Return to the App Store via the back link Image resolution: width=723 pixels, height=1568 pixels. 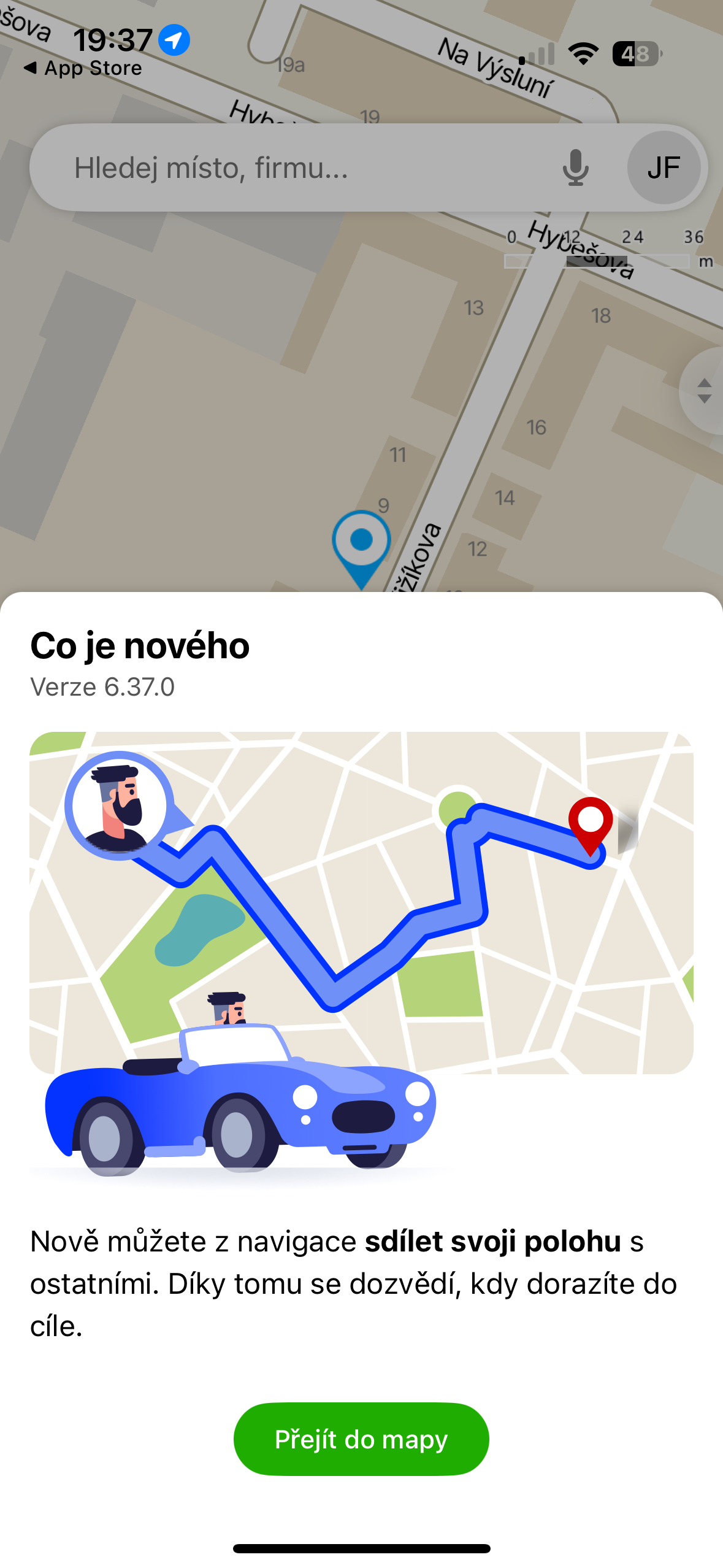pyautogui.click(x=83, y=68)
